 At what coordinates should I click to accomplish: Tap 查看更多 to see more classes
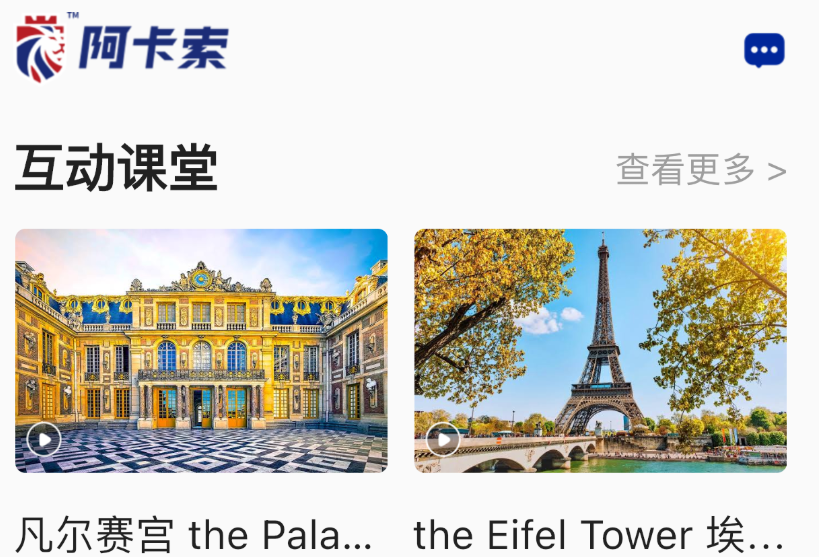(700, 170)
